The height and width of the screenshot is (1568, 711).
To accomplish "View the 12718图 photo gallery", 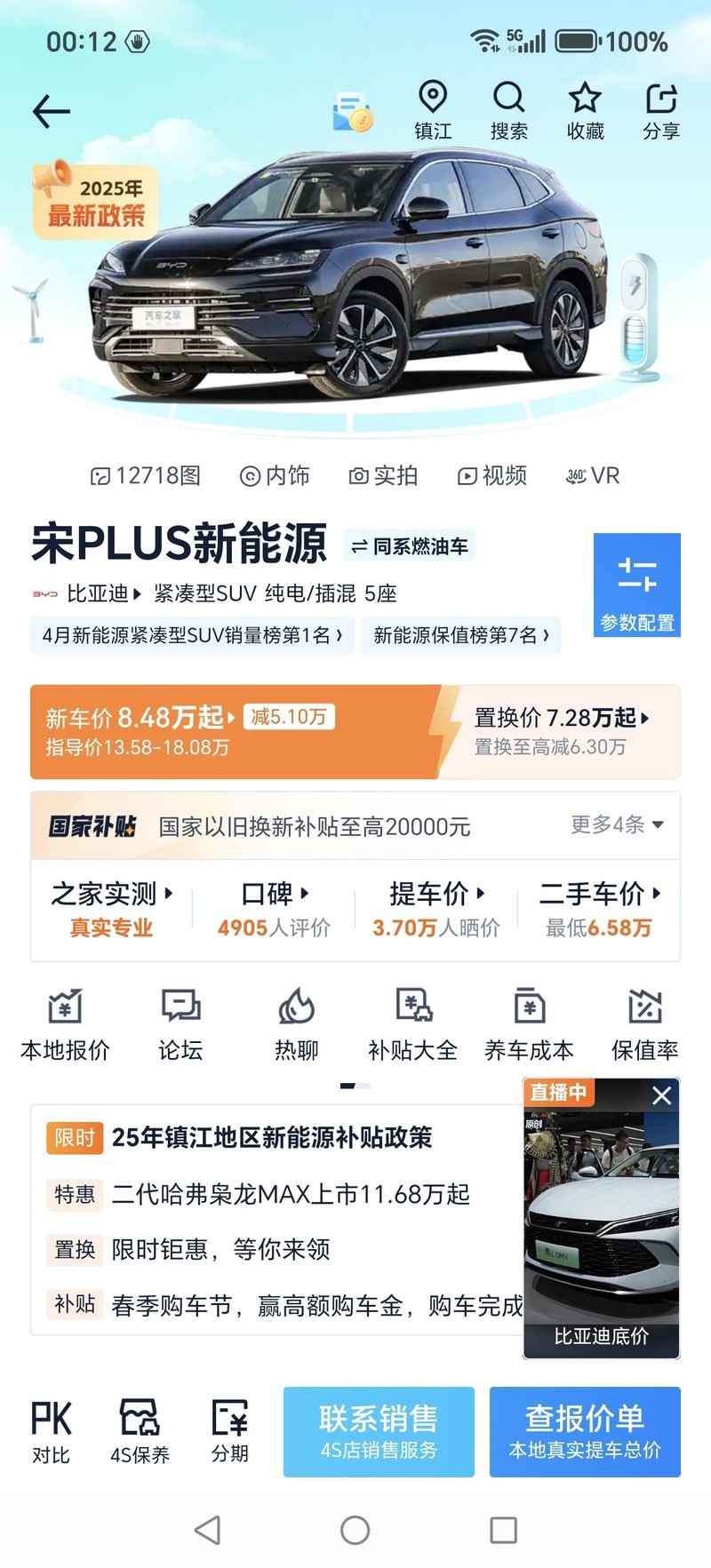I will click(146, 476).
